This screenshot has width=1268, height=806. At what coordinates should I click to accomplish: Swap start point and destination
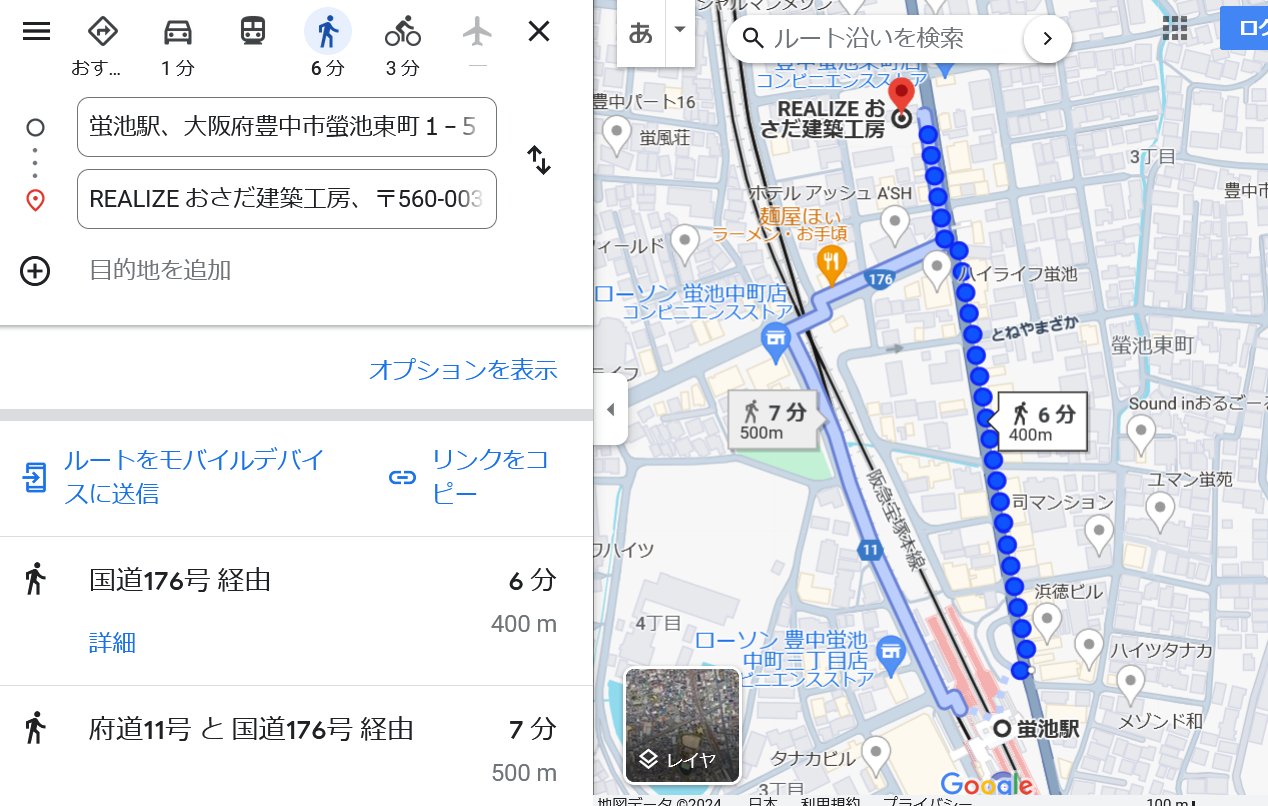[539, 160]
